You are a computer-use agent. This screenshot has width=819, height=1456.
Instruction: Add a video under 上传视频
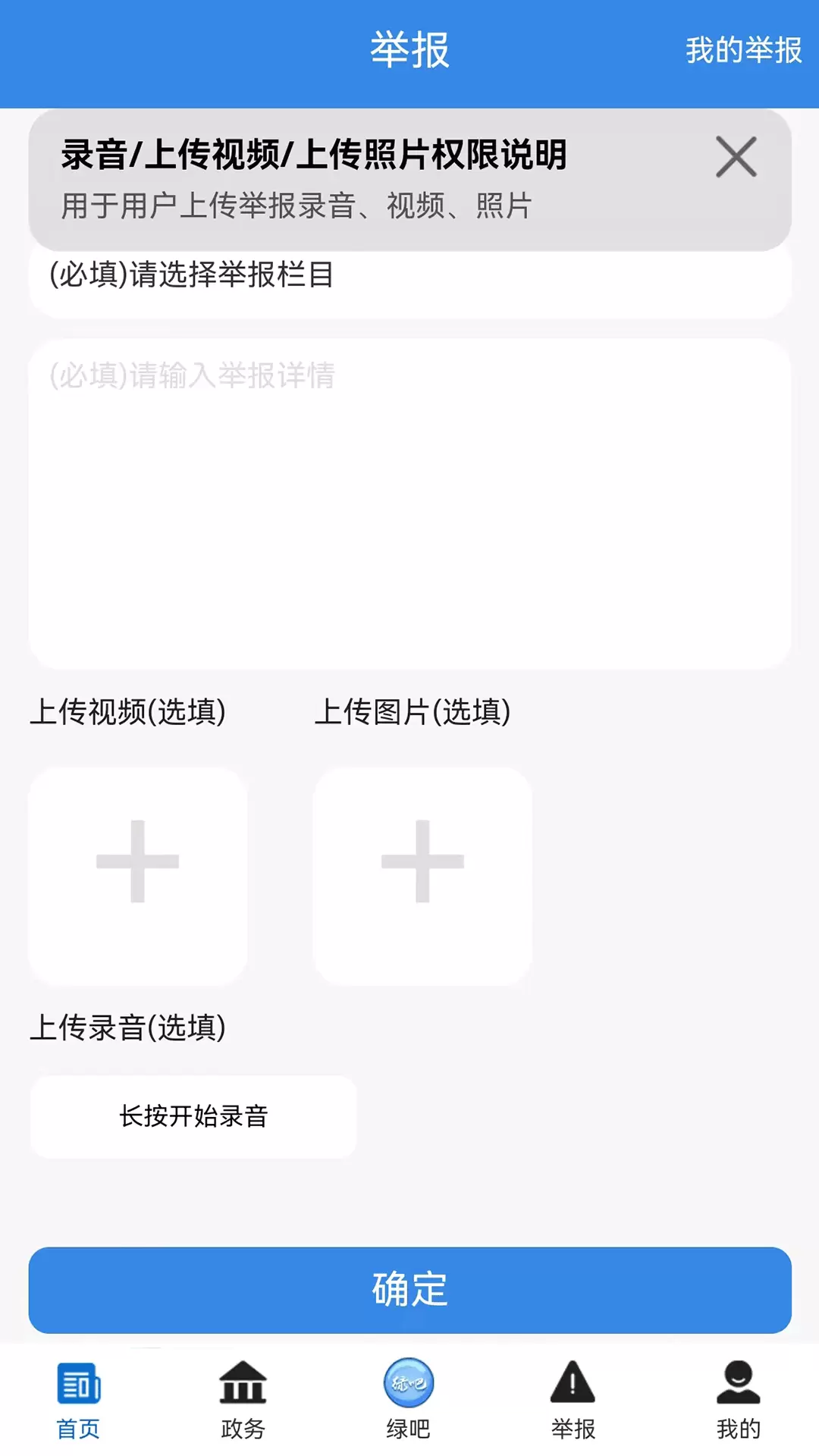[138, 877]
